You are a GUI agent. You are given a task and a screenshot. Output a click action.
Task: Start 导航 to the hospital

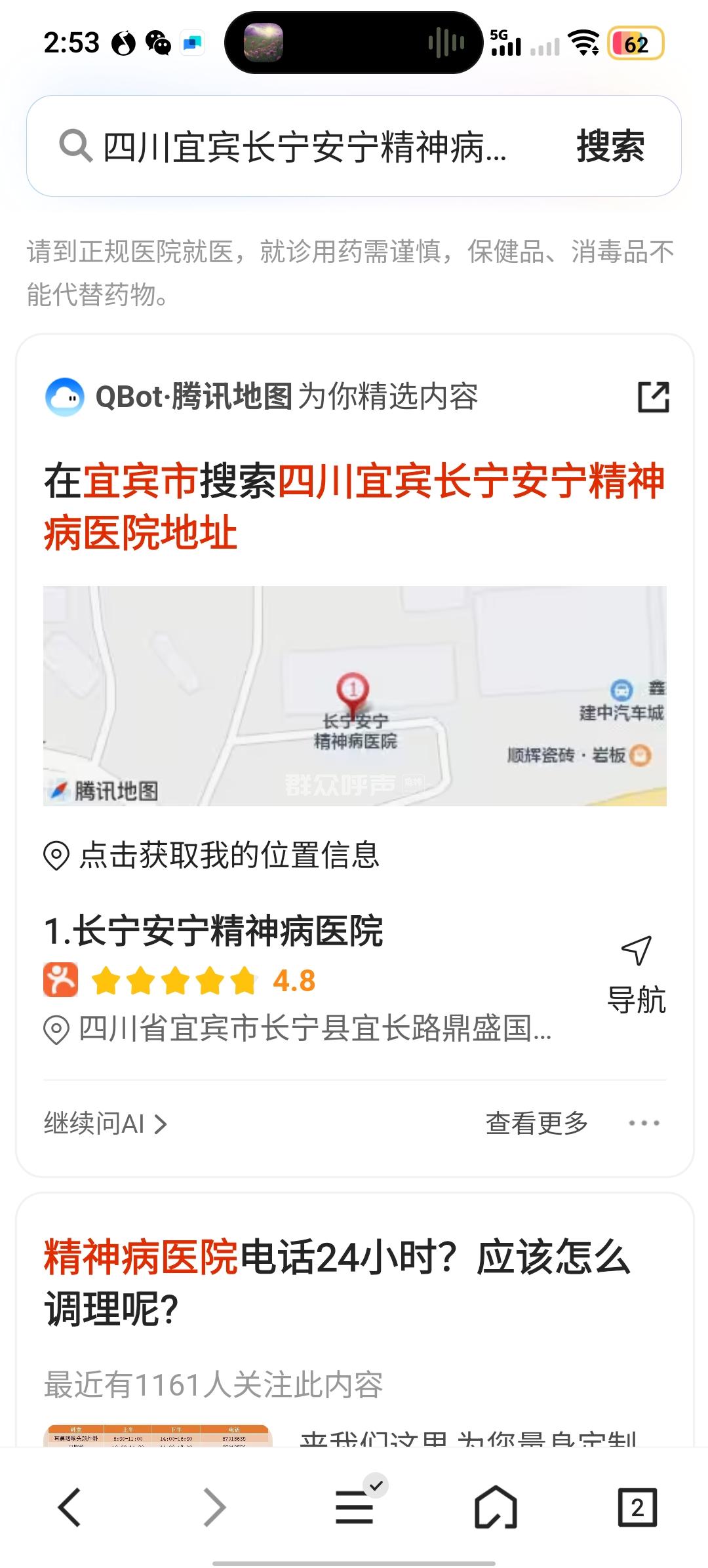636,975
